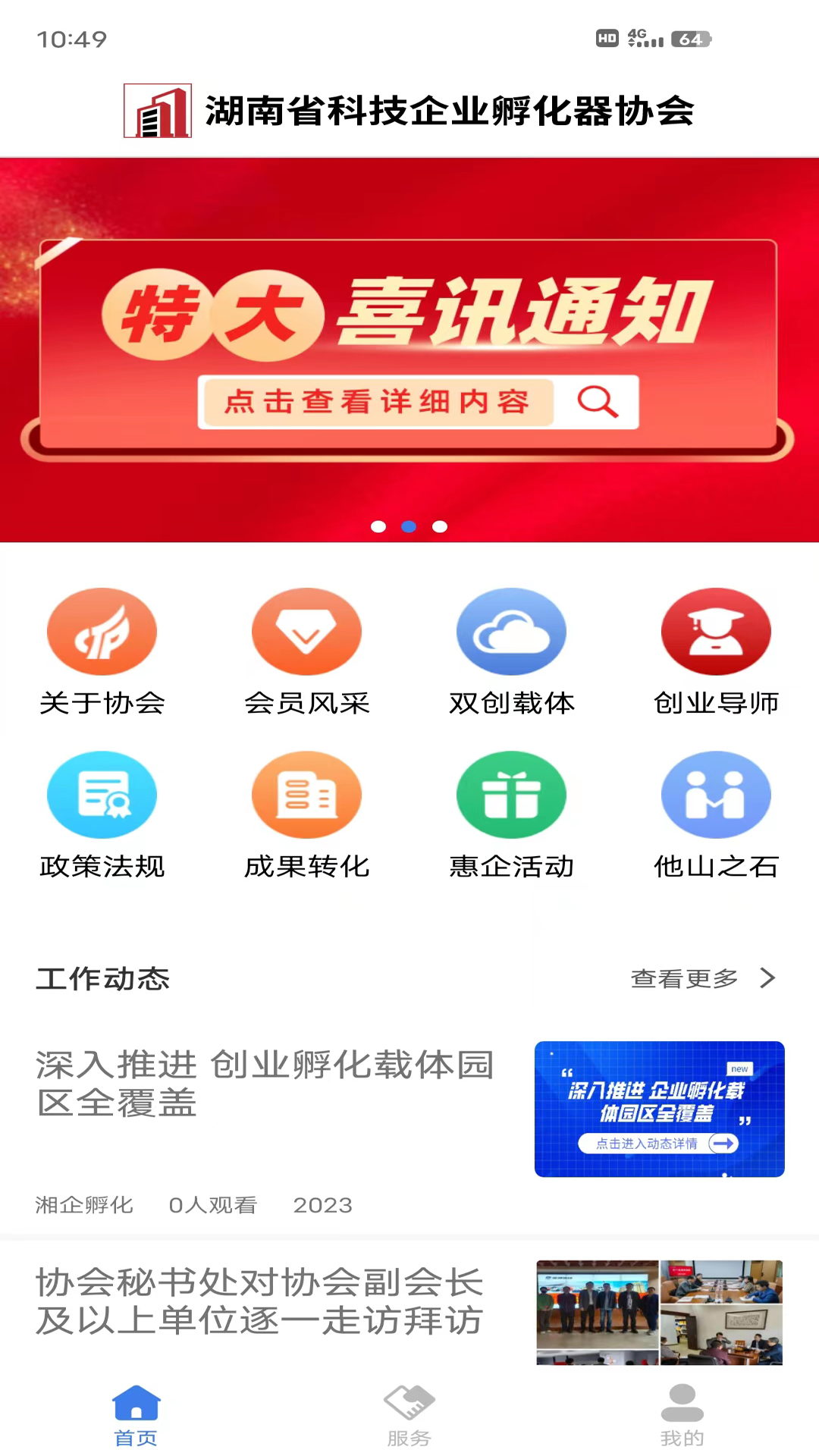Open 查看更多 to see more updates
819x1456 pixels.
[x=682, y=978]
